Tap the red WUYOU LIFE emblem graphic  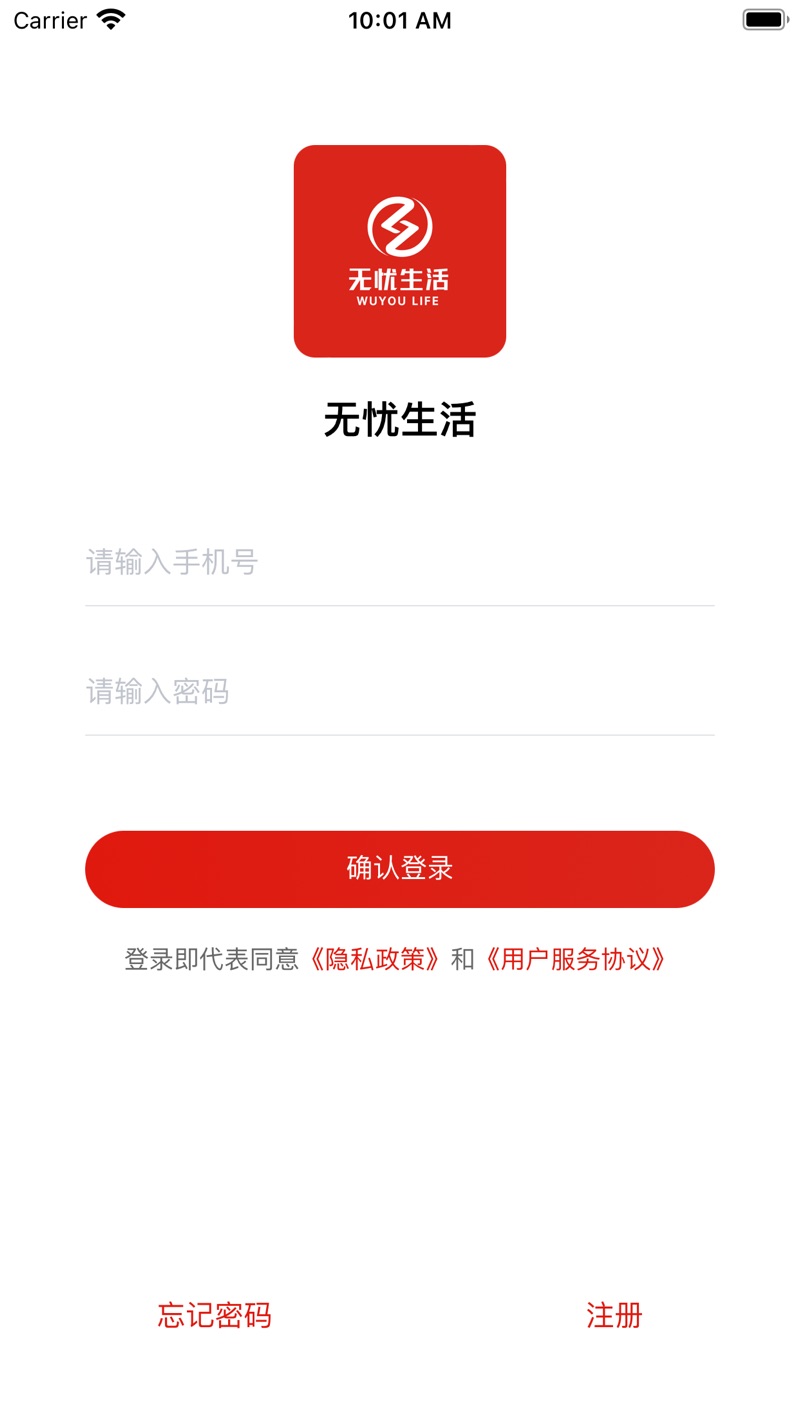(399, 228)
